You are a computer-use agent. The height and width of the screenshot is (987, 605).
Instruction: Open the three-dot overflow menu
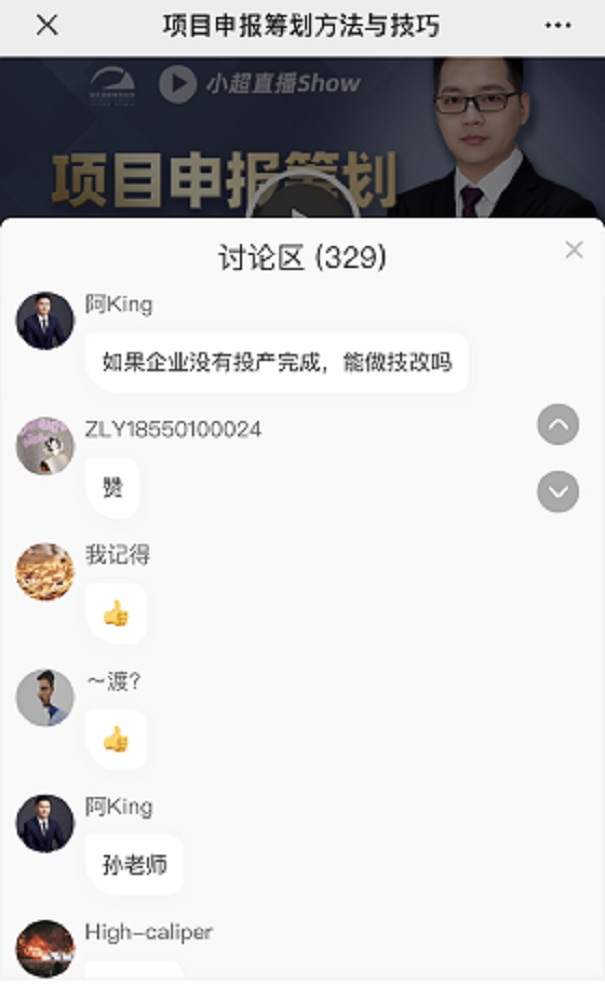[x=558, y=27]
